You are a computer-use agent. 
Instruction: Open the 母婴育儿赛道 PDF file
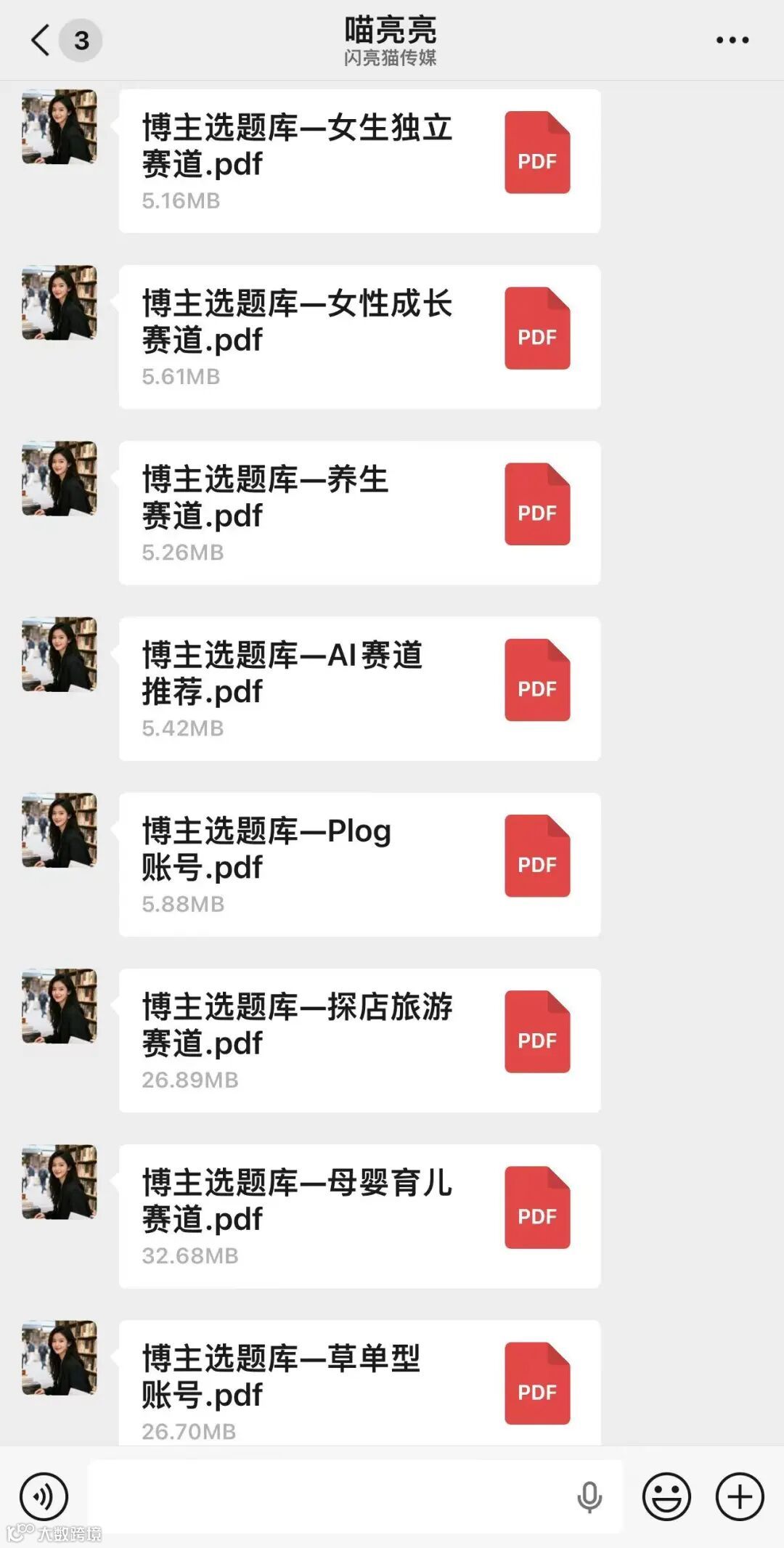359,1216
